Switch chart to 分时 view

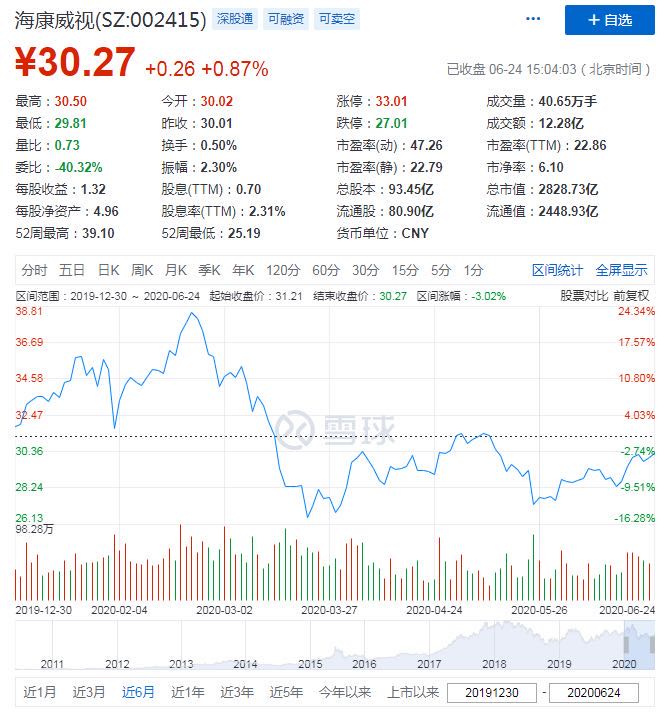(x=34, y=270)
